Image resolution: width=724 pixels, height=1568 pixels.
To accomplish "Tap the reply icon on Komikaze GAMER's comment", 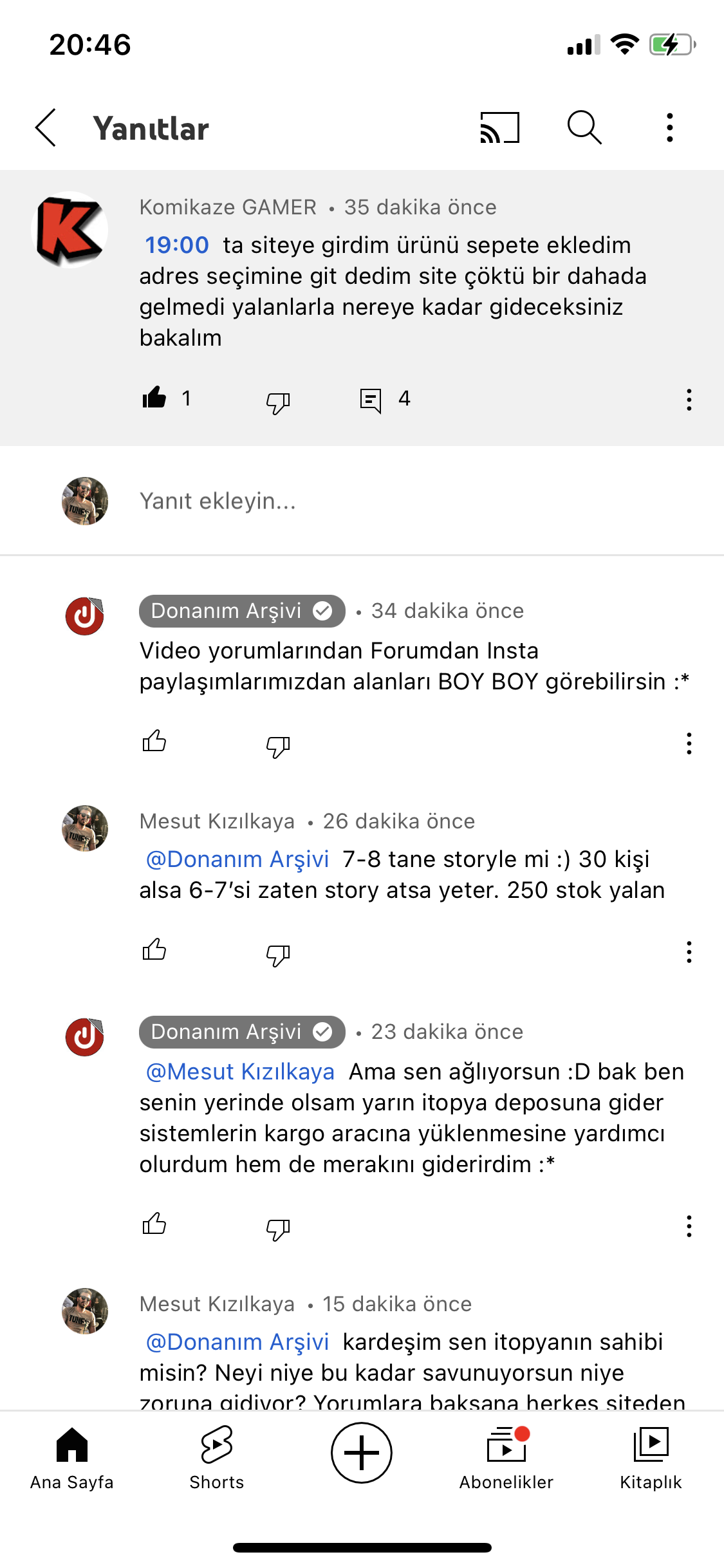I will [371, 400].
